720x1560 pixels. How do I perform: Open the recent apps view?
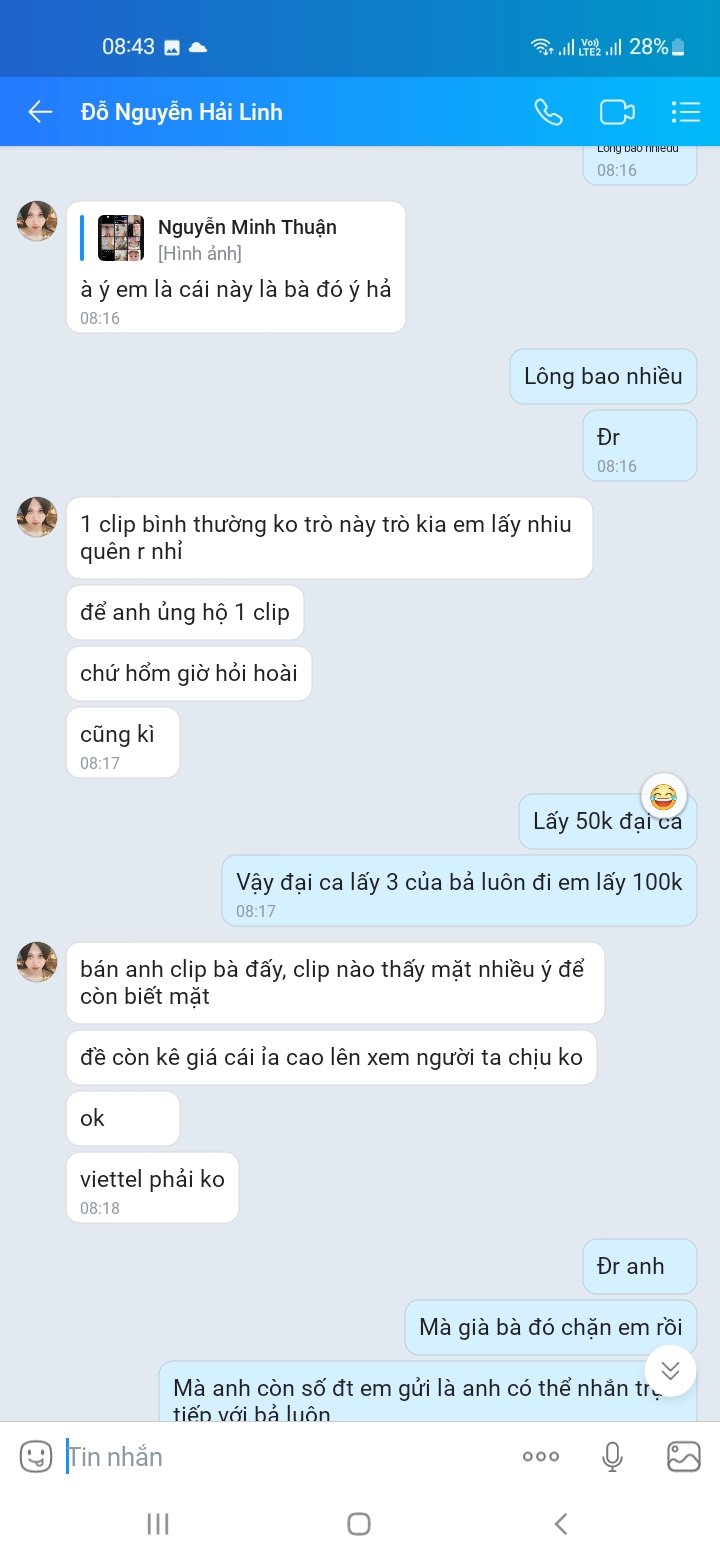click(158, 1524)
